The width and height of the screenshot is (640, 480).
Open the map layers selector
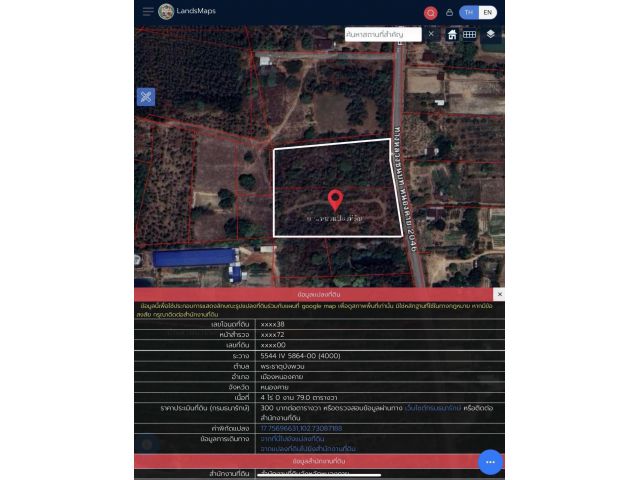coord(491,34)
